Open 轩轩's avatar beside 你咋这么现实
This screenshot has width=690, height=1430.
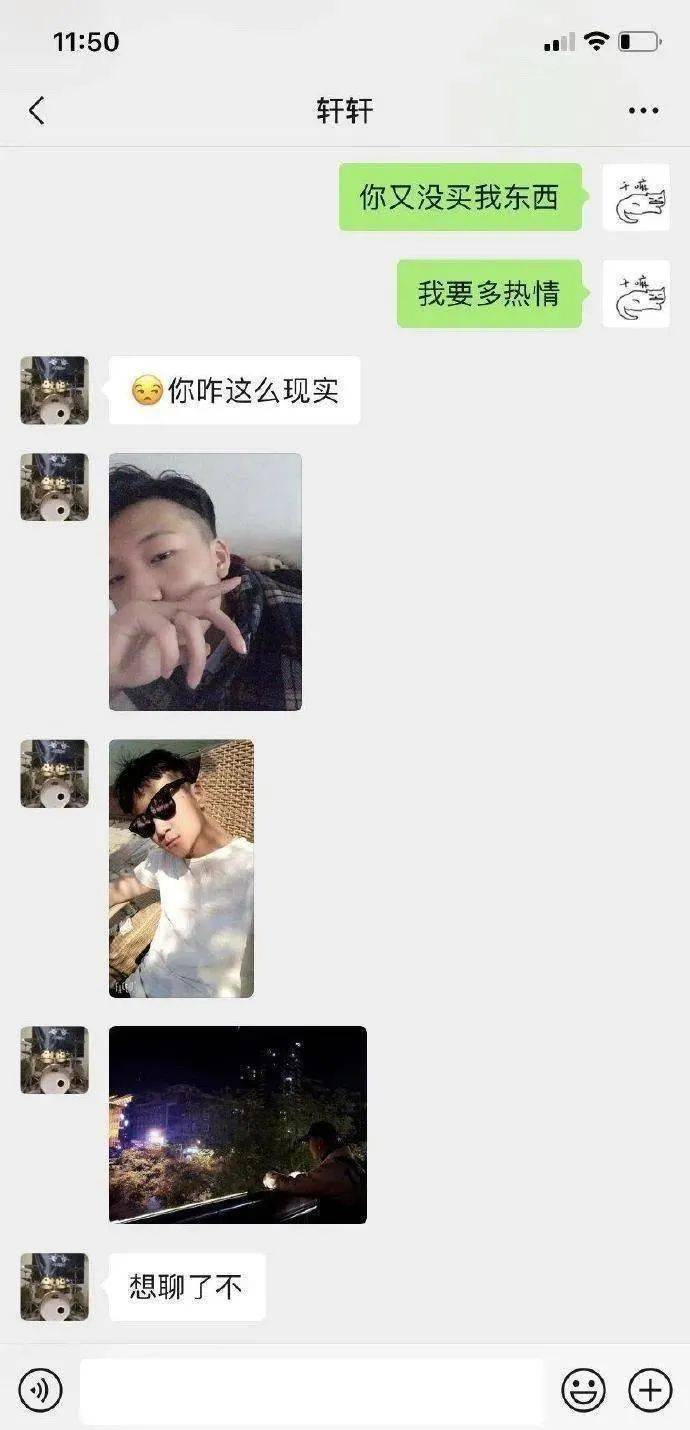[x=55, y=390]
